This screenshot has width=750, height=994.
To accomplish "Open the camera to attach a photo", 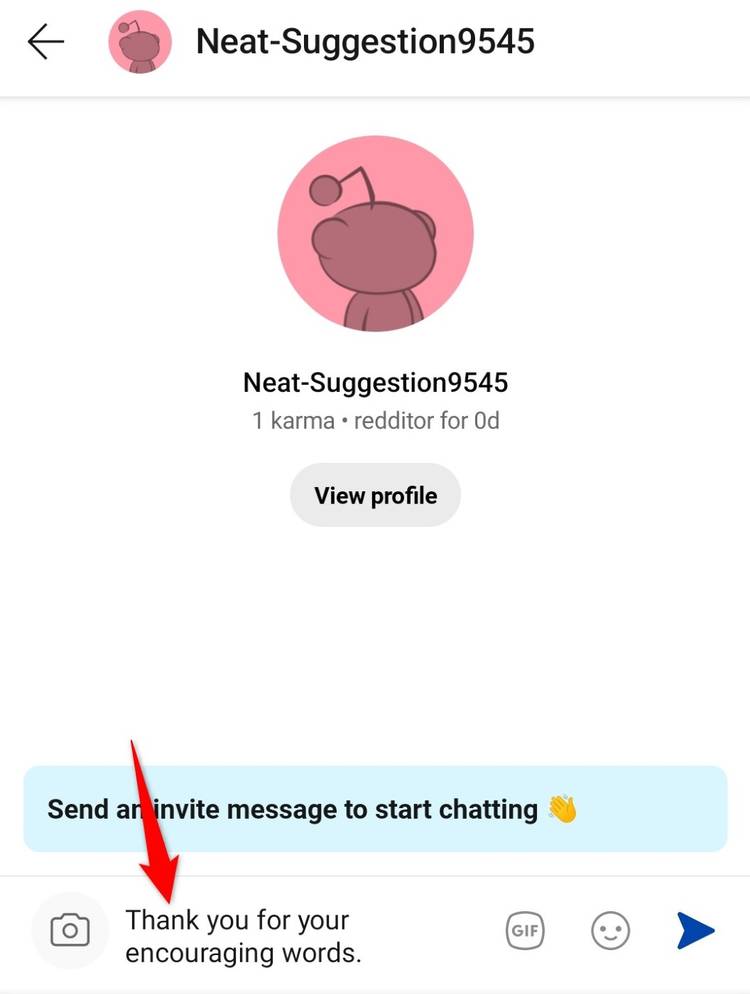I will point(69,931).
